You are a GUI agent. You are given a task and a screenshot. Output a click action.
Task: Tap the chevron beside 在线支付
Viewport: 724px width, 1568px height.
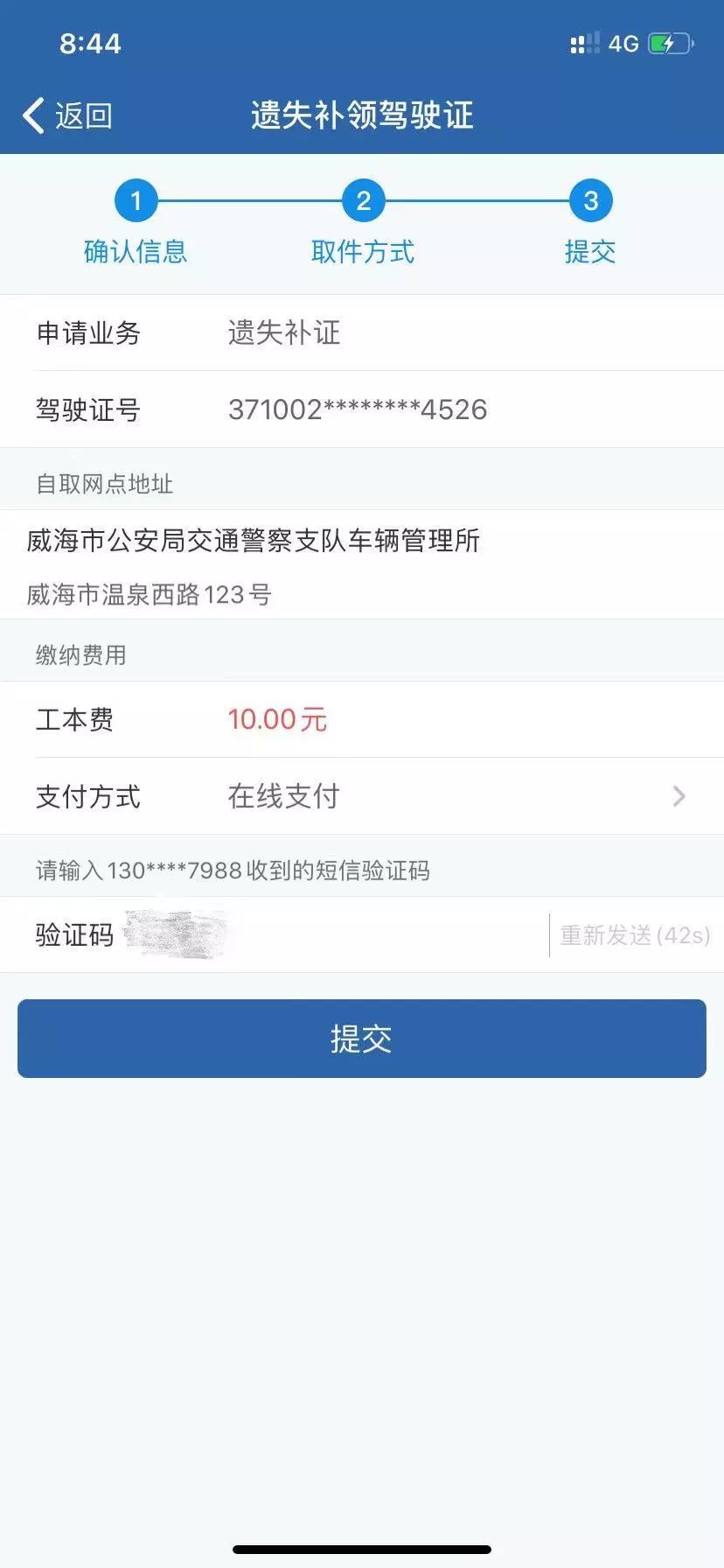coord(679,796)
